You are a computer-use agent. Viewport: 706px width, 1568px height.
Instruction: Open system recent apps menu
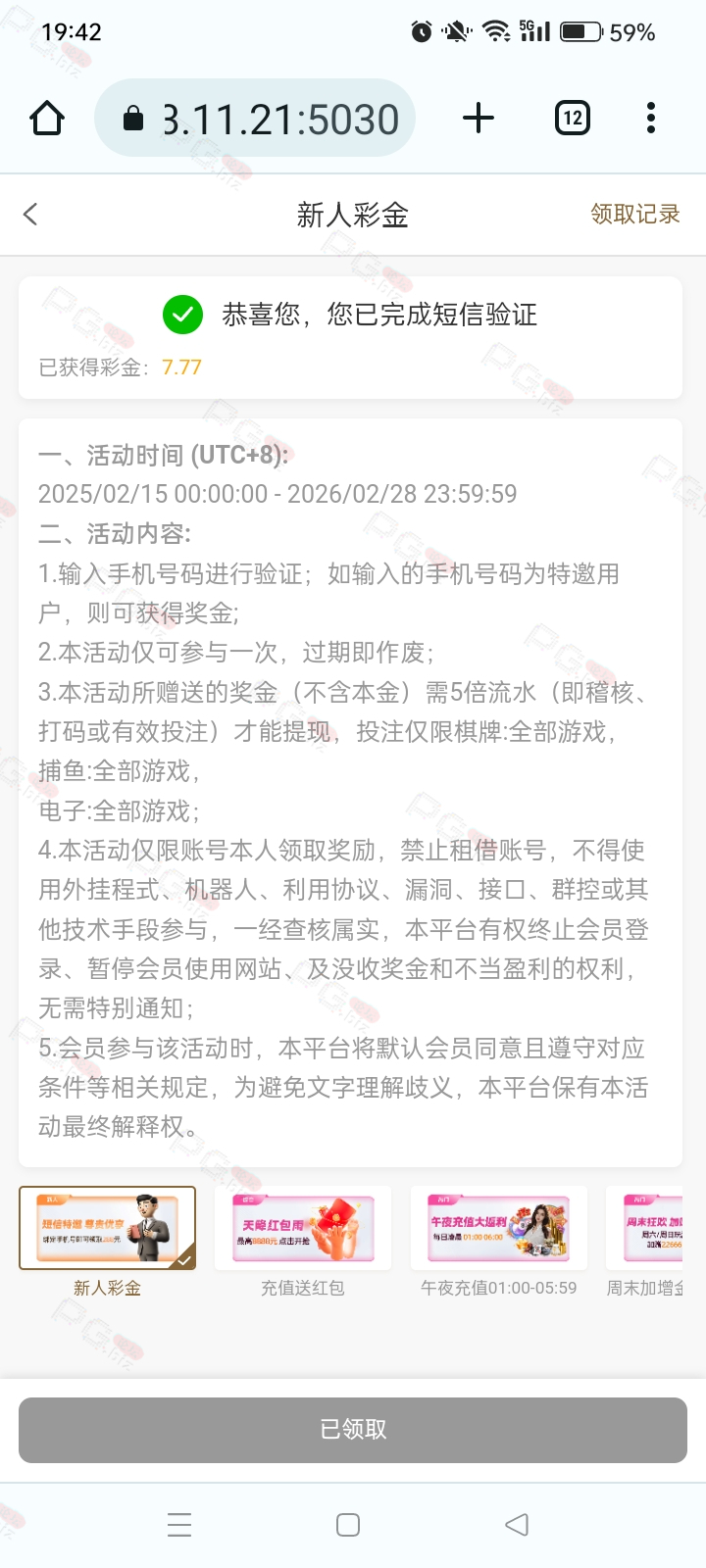[179, 1525]
